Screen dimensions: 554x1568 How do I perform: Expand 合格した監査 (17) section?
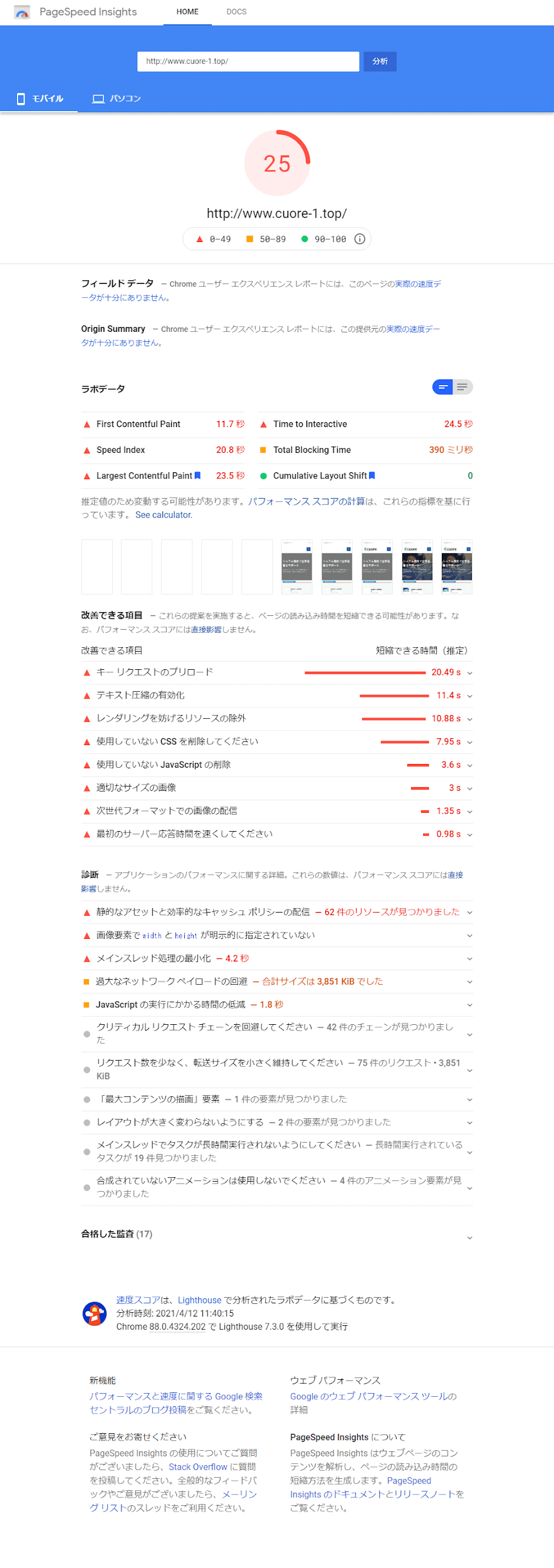pyautogui.click(x=469, y=1238)
